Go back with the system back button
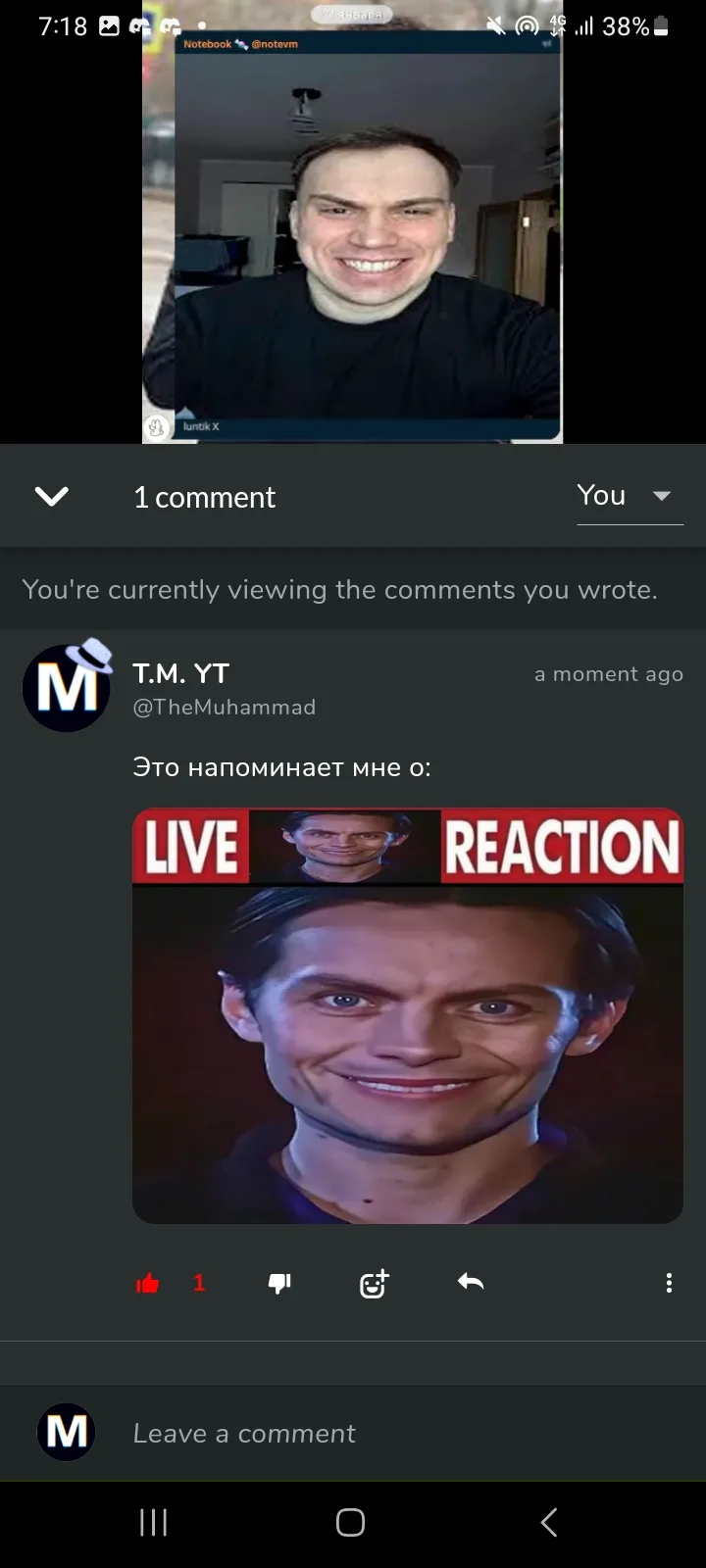The width and height of the screenshot is (706, 1568). pyautogui.click(x=549, y=1522)
